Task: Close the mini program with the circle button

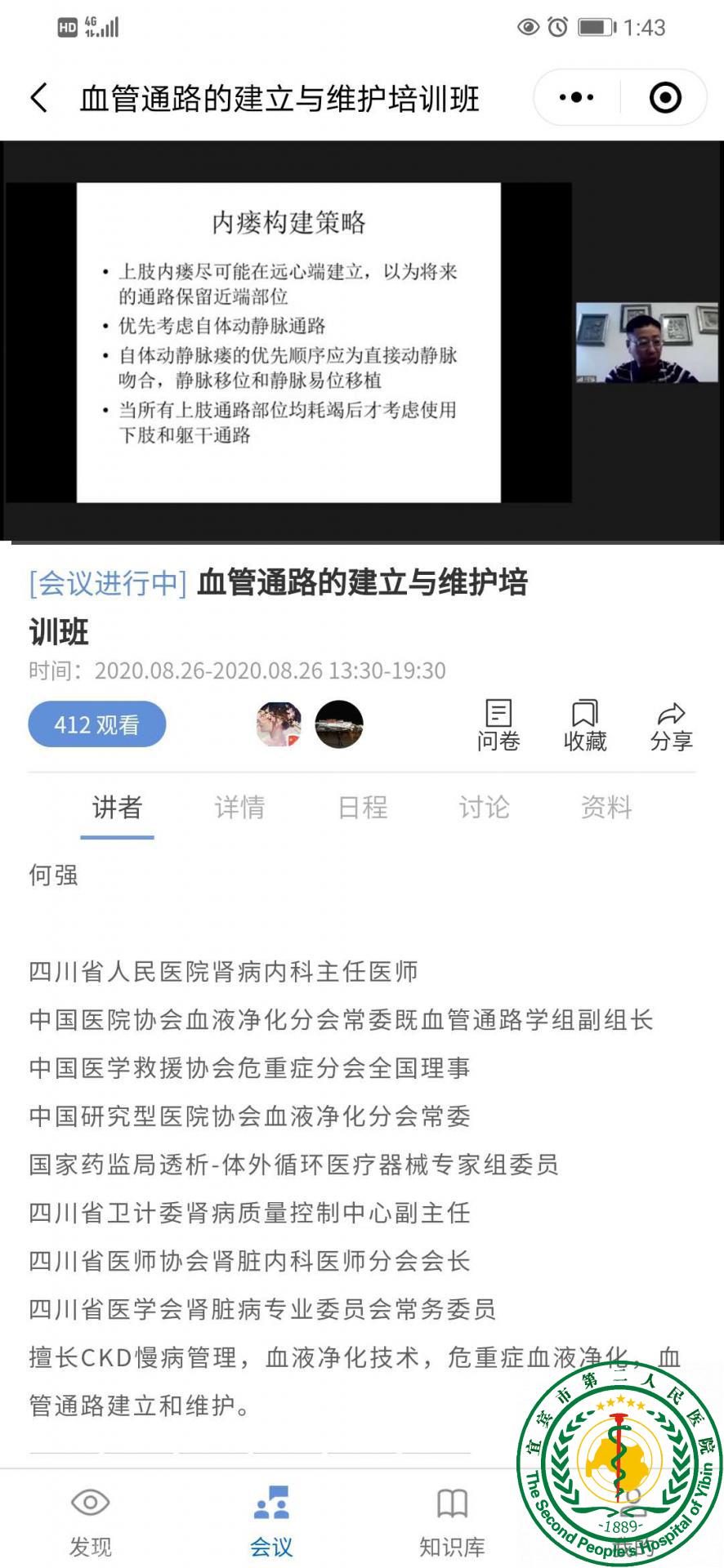Action: tap(665, 98)
